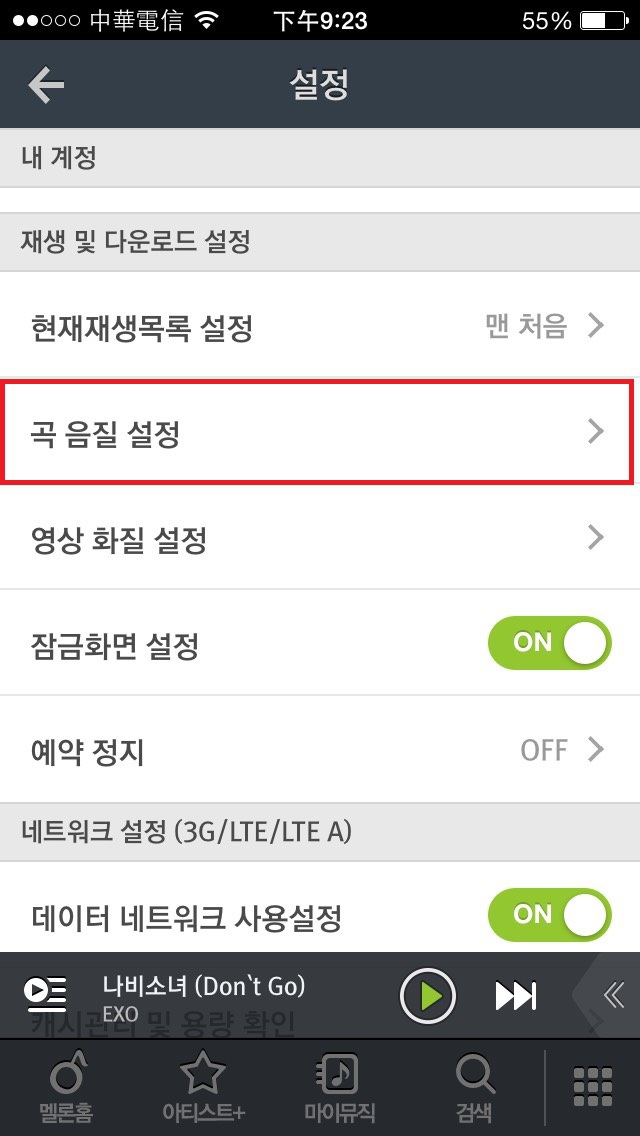Play 나비소녀 (Don't Go) in mini player
The width and height of the screenshot is (640, 1136).
(x=428, y=995)
